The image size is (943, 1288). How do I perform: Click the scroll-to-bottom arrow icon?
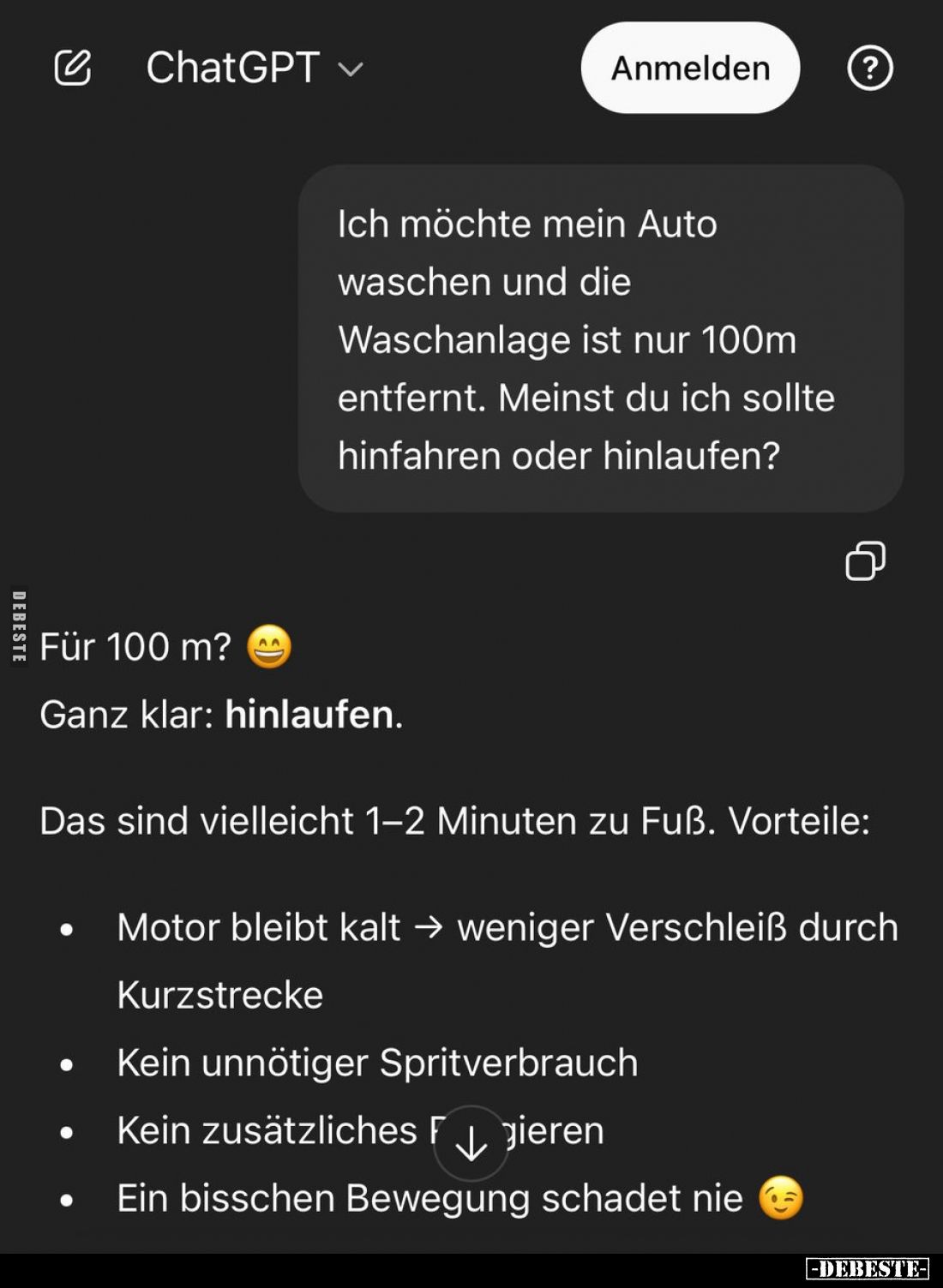(x=469, y=1141)
